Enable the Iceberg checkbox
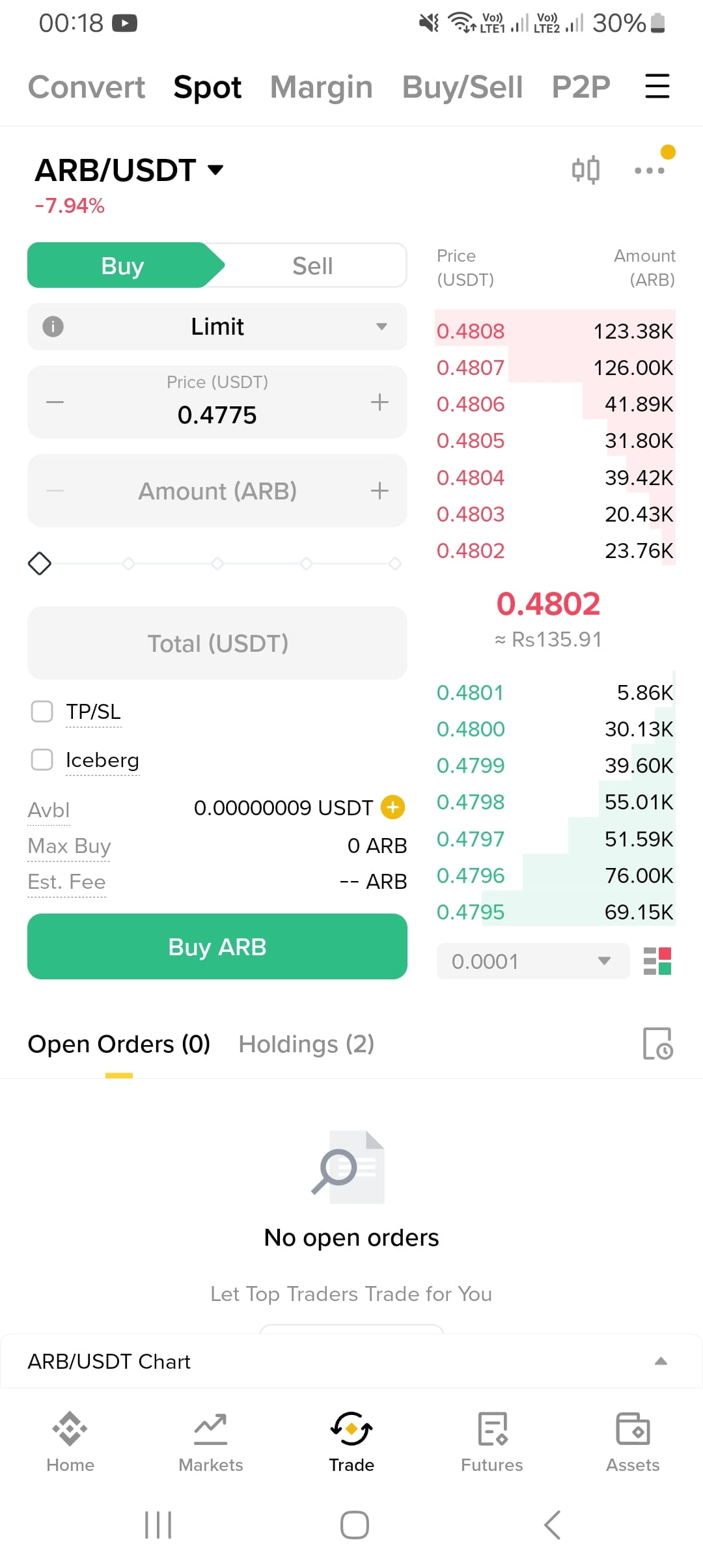This screenshot has height=1568, width=703. pyautogui.click(x=42, y=759)
